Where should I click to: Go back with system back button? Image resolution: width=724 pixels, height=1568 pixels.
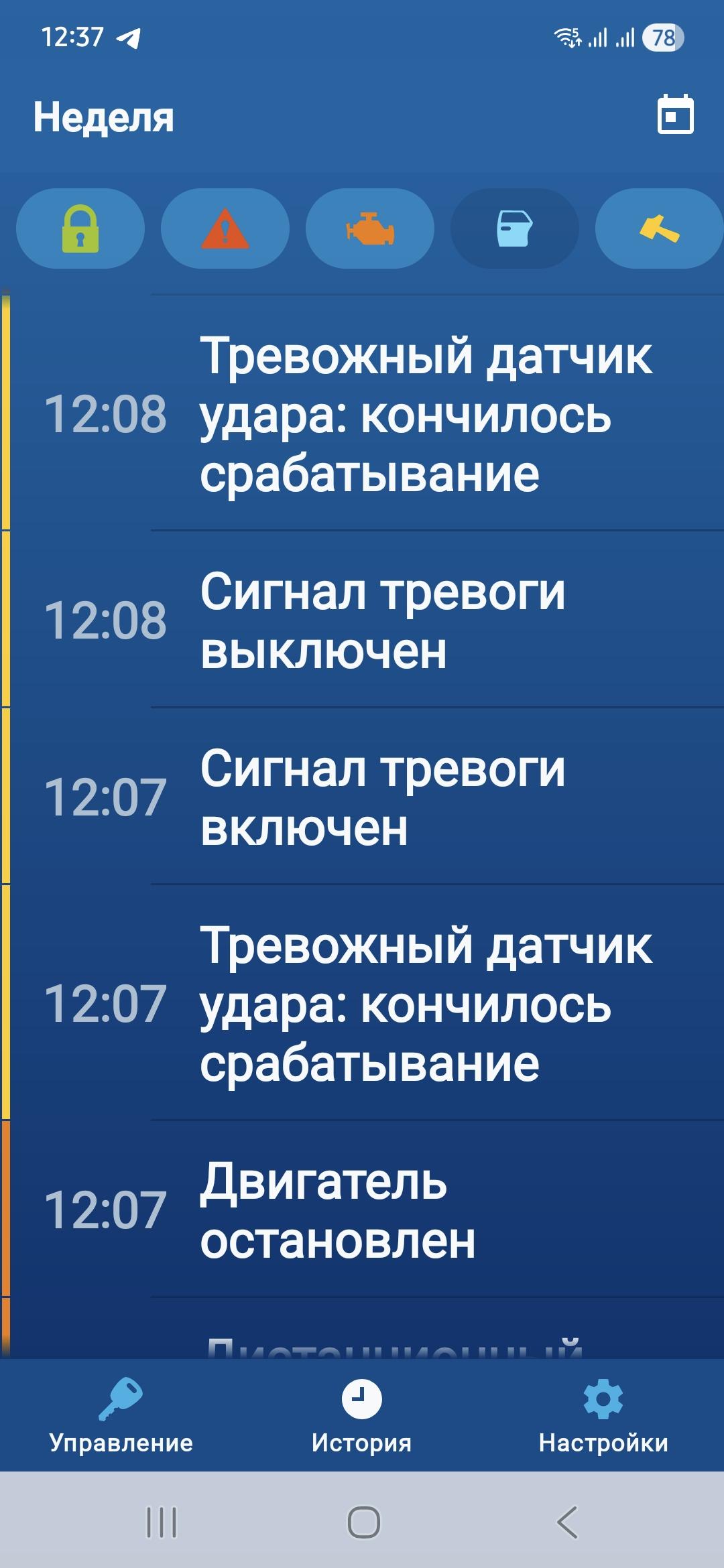pos(567,1522)
